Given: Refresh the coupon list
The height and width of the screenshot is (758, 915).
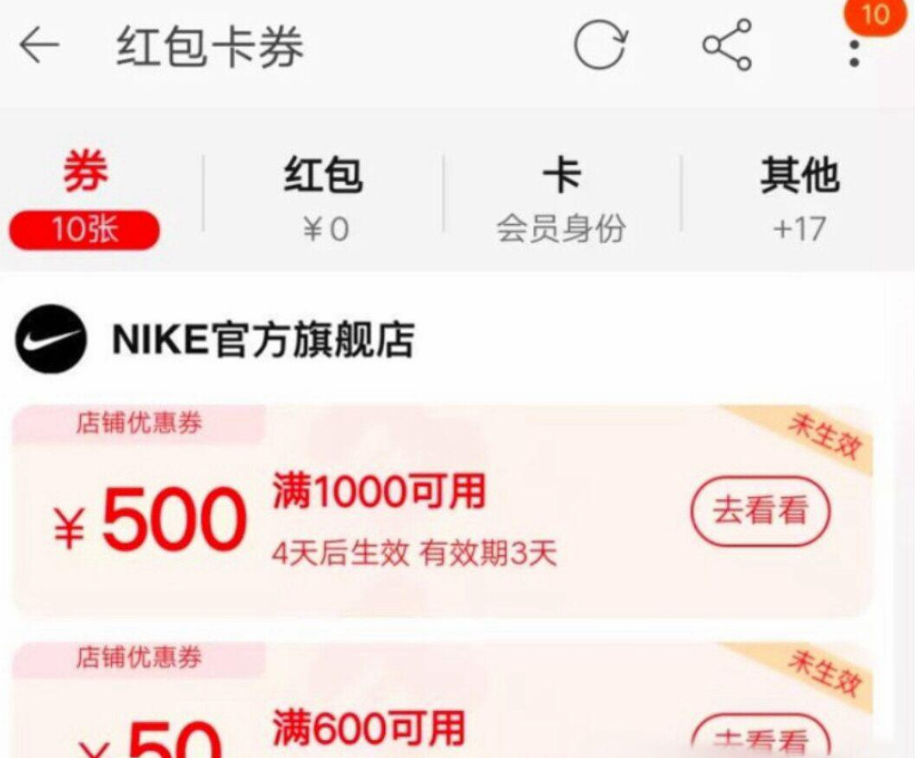Looking at the screenshot, I should [599, 46].
